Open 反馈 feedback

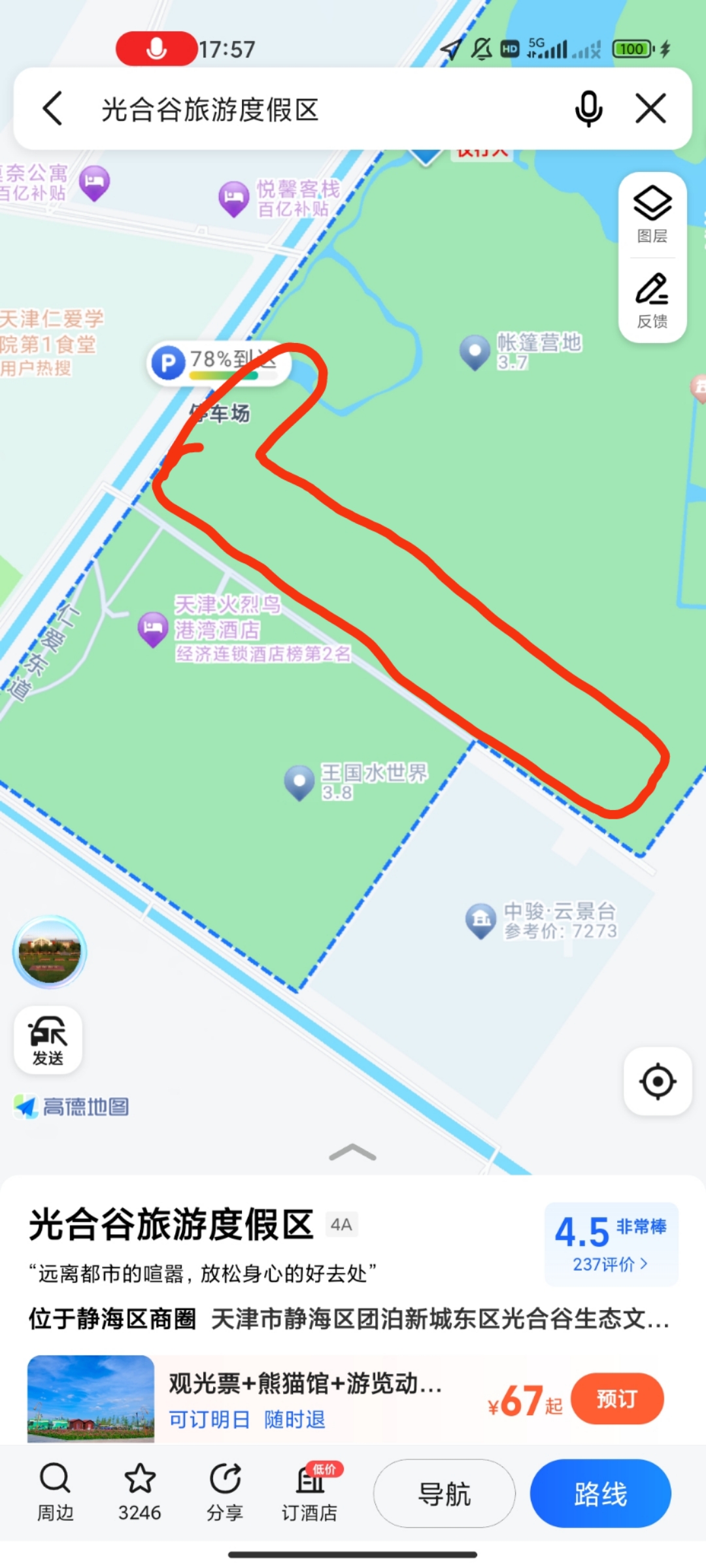point(652,301)
